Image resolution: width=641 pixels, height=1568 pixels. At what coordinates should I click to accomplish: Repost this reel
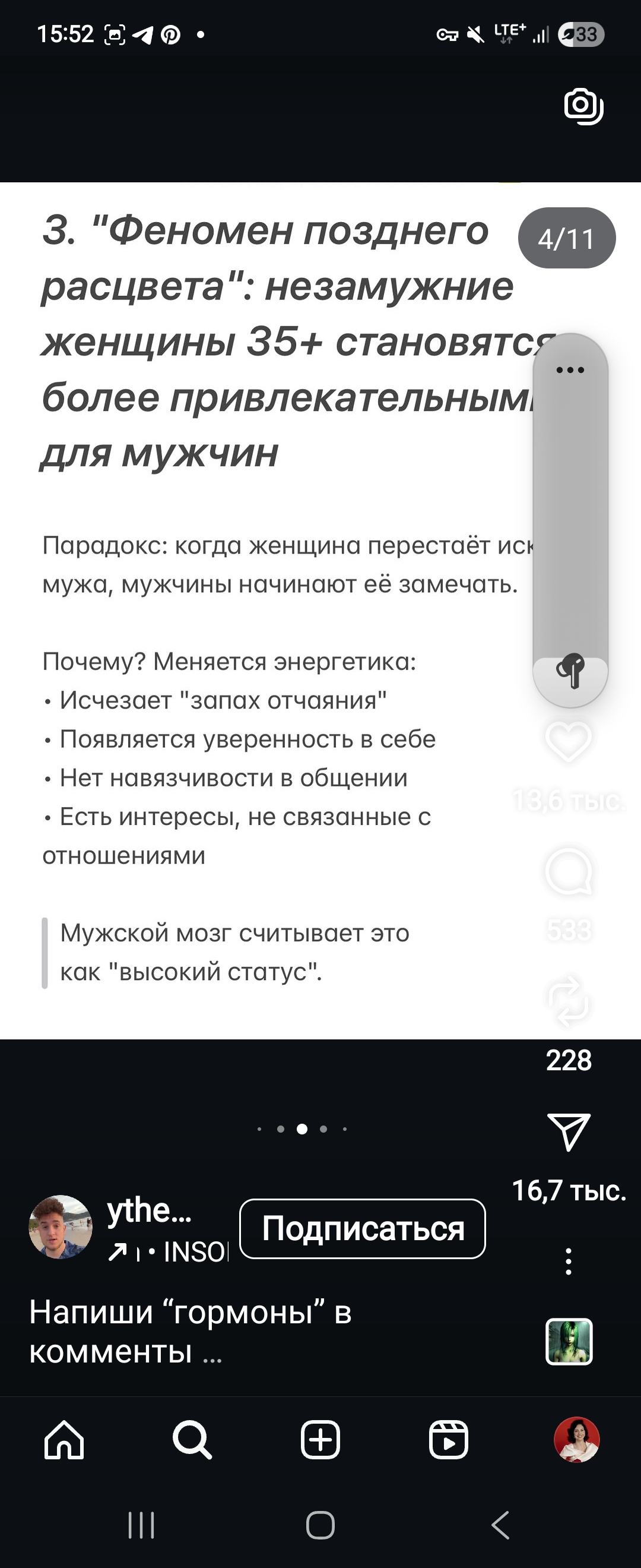click(569, 1001)
